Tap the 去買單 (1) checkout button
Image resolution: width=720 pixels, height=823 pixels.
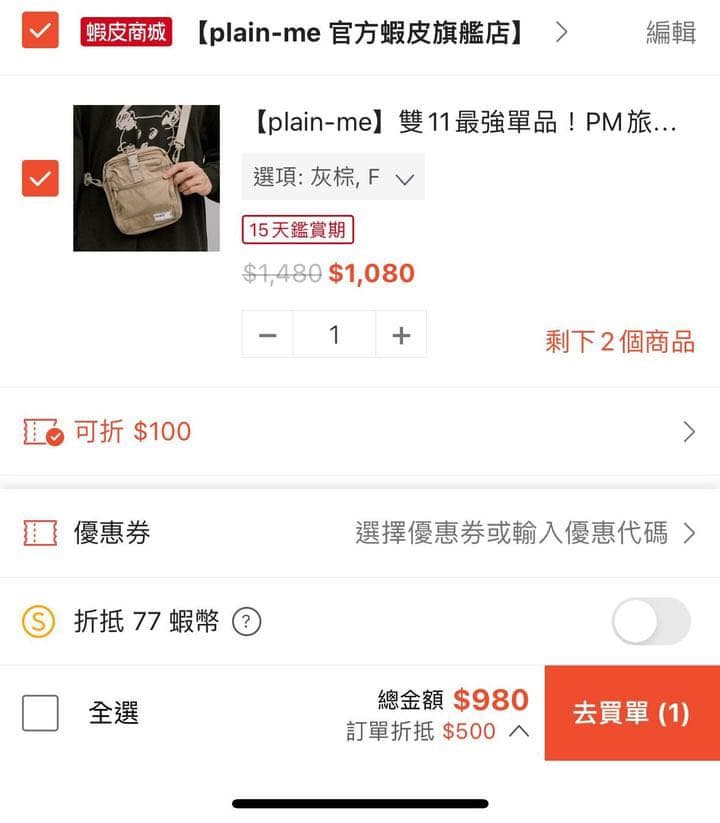(631, 712)
